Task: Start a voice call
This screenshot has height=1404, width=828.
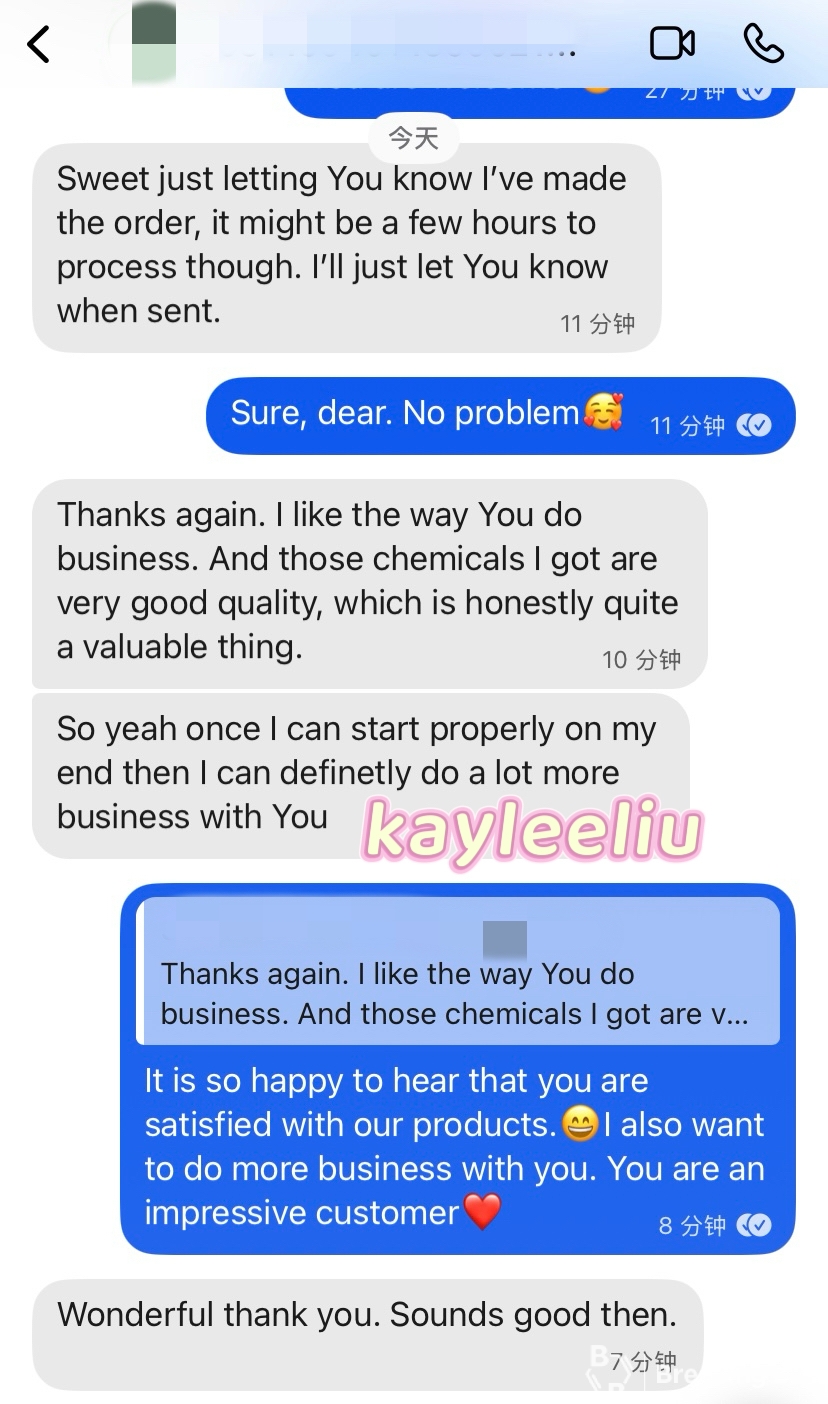Action: click(763, 44)
